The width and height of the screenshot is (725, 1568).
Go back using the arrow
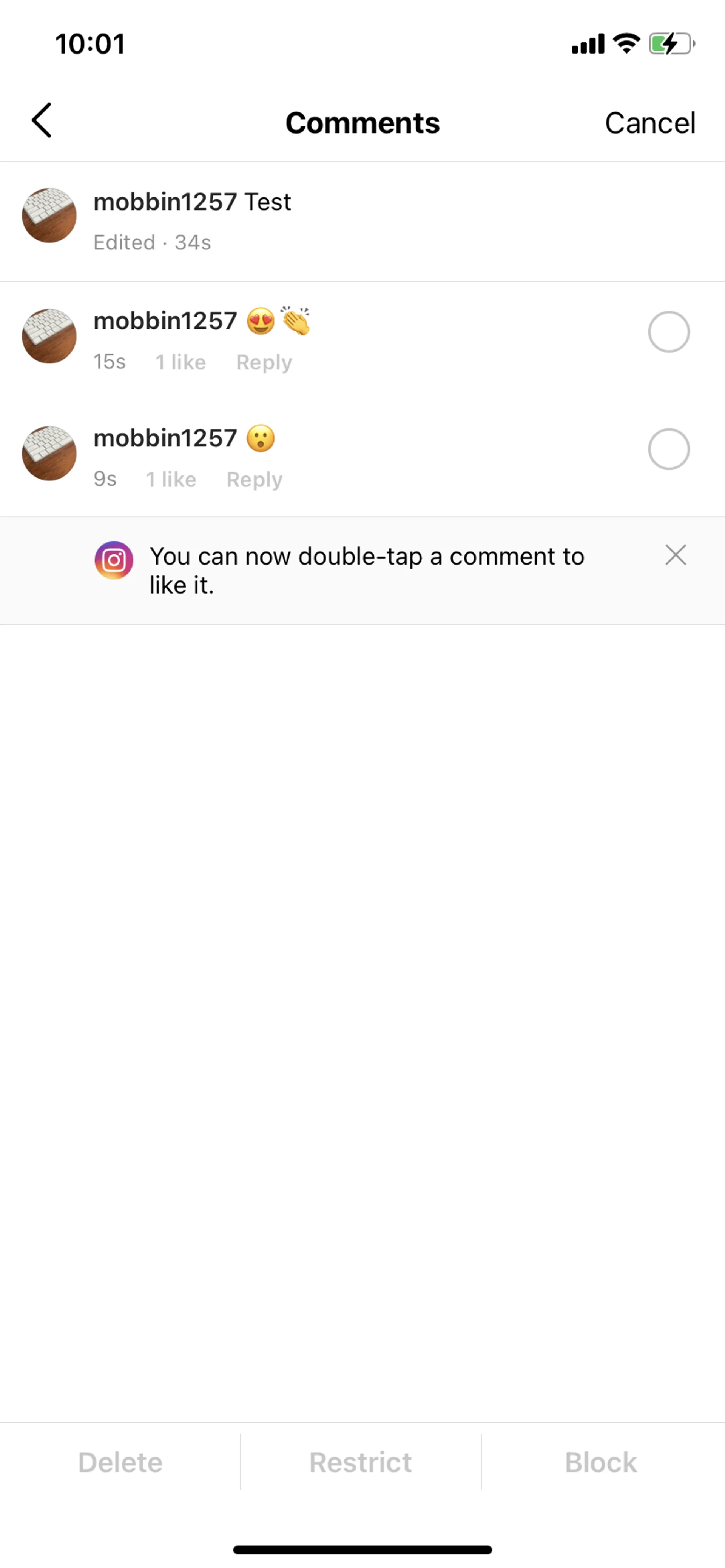point(42,120)
